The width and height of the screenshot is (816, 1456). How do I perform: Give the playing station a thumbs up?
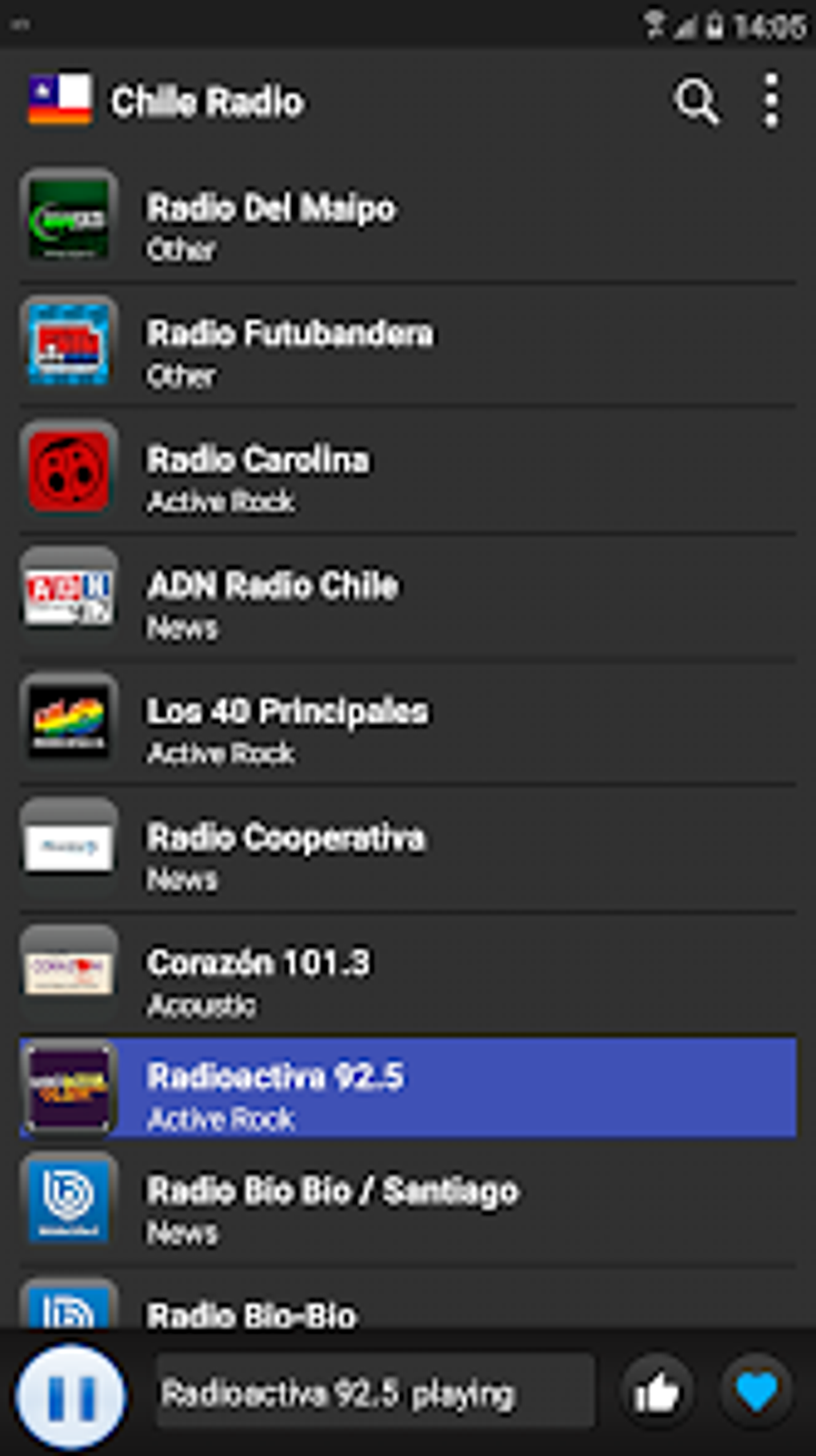[657, 1394]
